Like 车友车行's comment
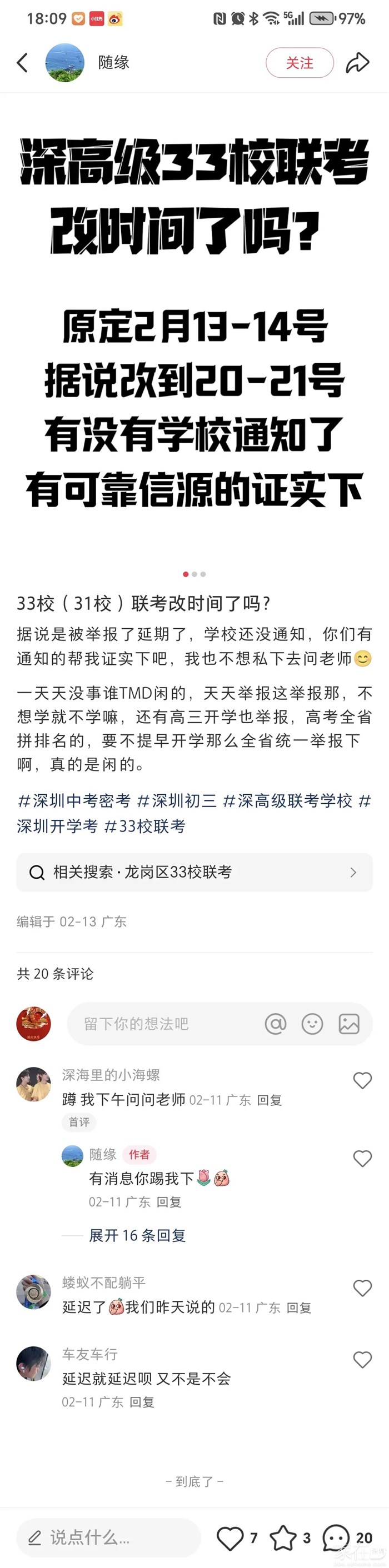The height and width of the screenshot is (1568, 389). coord(362,1359)
